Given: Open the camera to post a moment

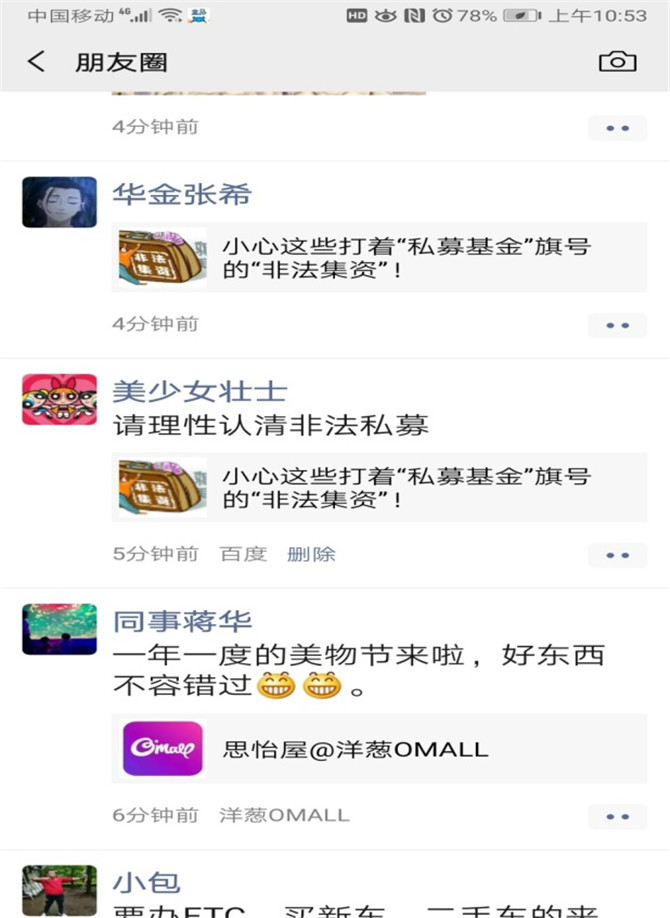Looking at the screenshot, I should tap(617, 62).
